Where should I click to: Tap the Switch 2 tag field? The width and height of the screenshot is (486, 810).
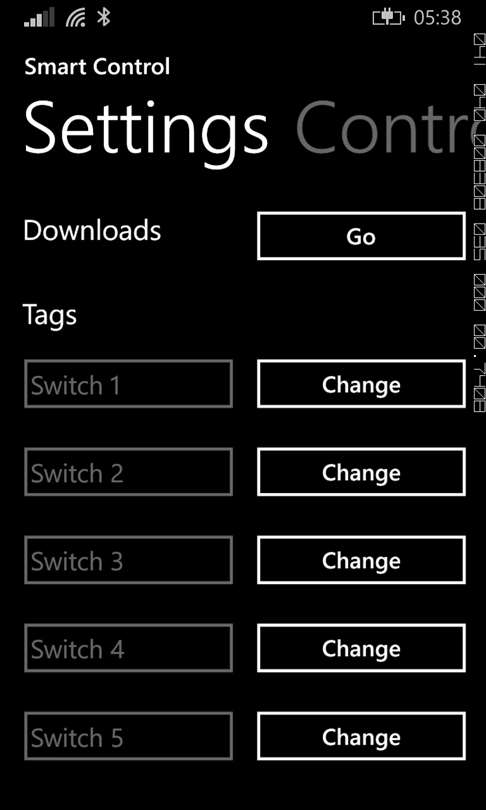click(x=129, y=472)
